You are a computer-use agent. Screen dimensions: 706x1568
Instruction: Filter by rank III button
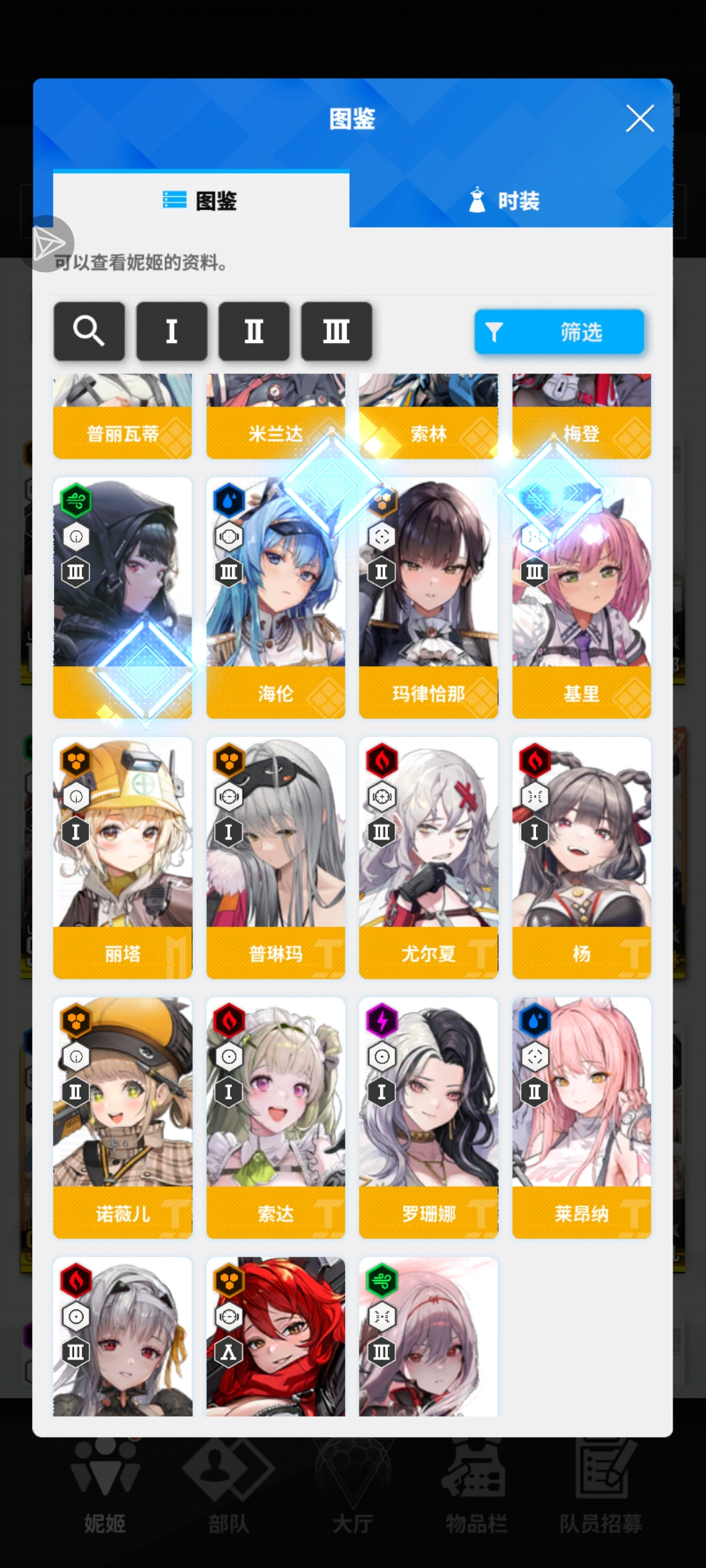336,331
